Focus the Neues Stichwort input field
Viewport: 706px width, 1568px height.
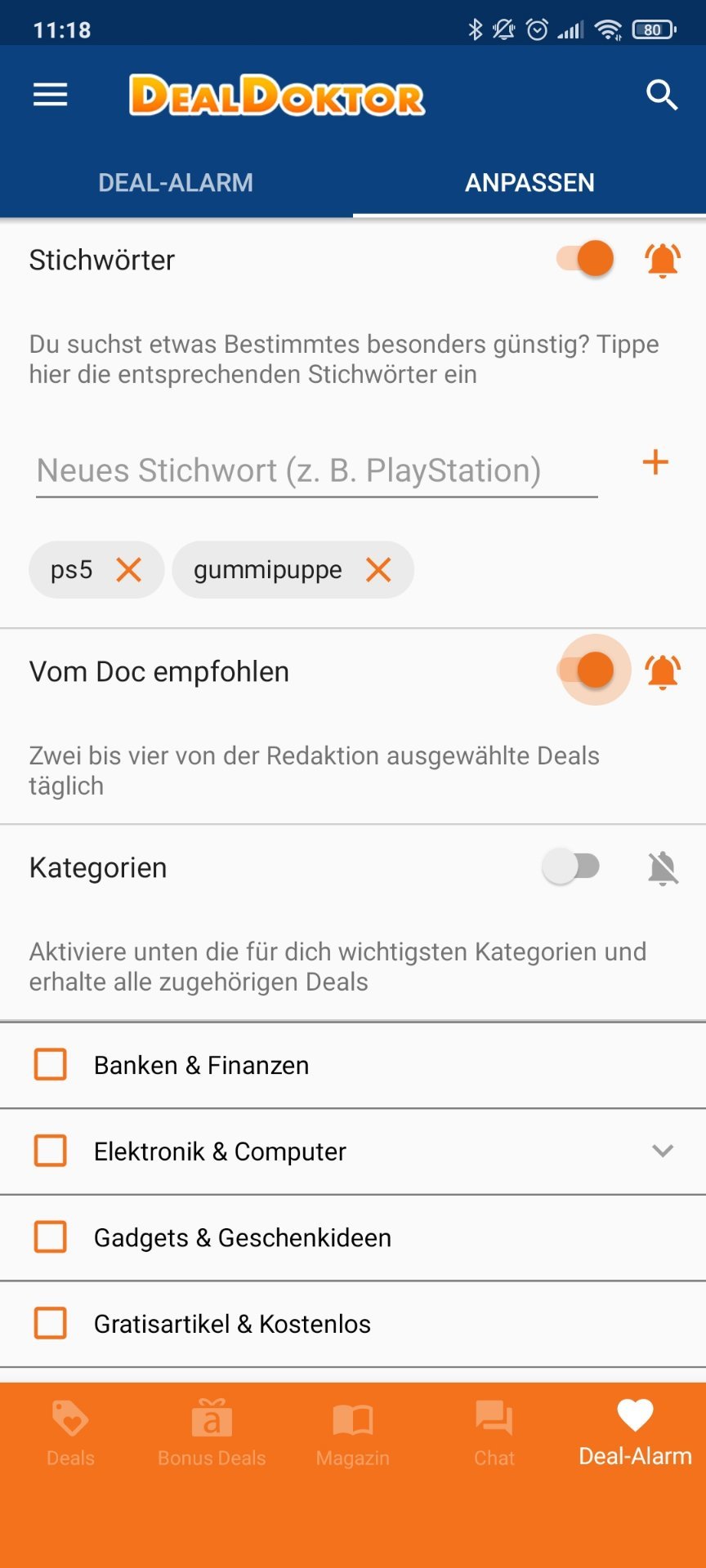(x=317, y=471)
